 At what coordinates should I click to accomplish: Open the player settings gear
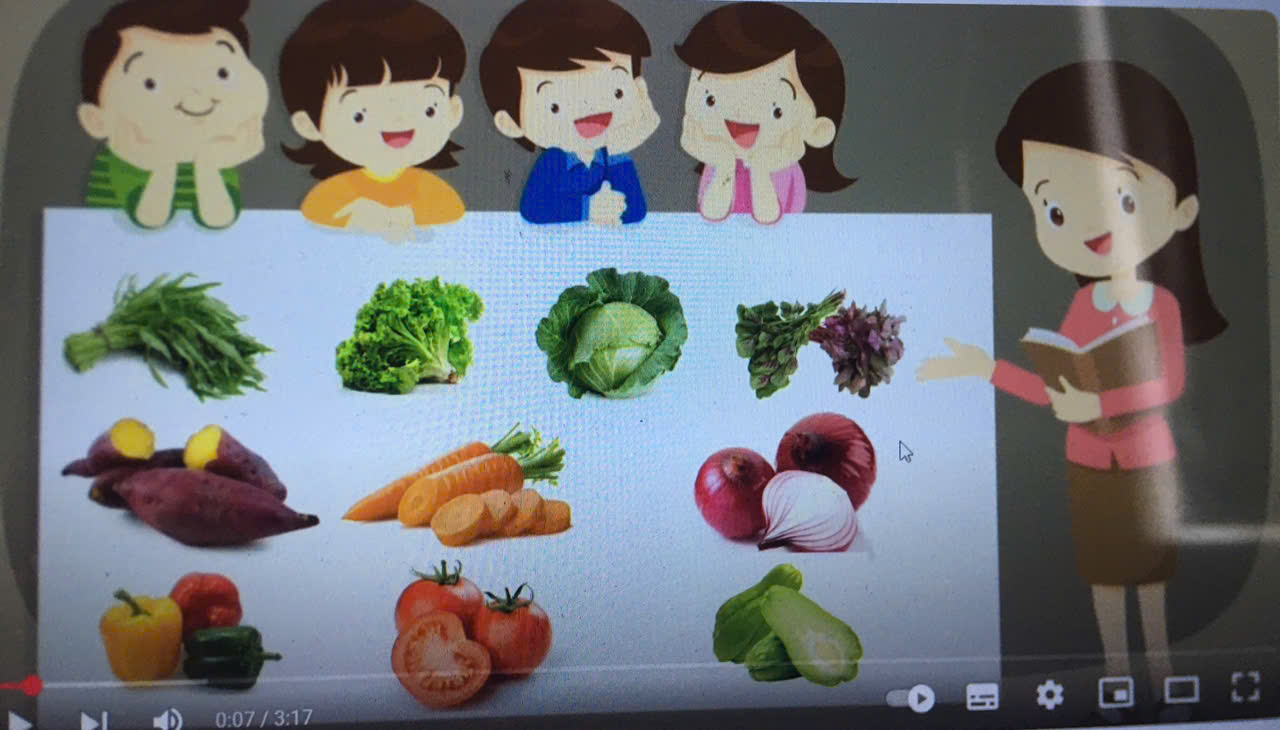coord(1049,694)
